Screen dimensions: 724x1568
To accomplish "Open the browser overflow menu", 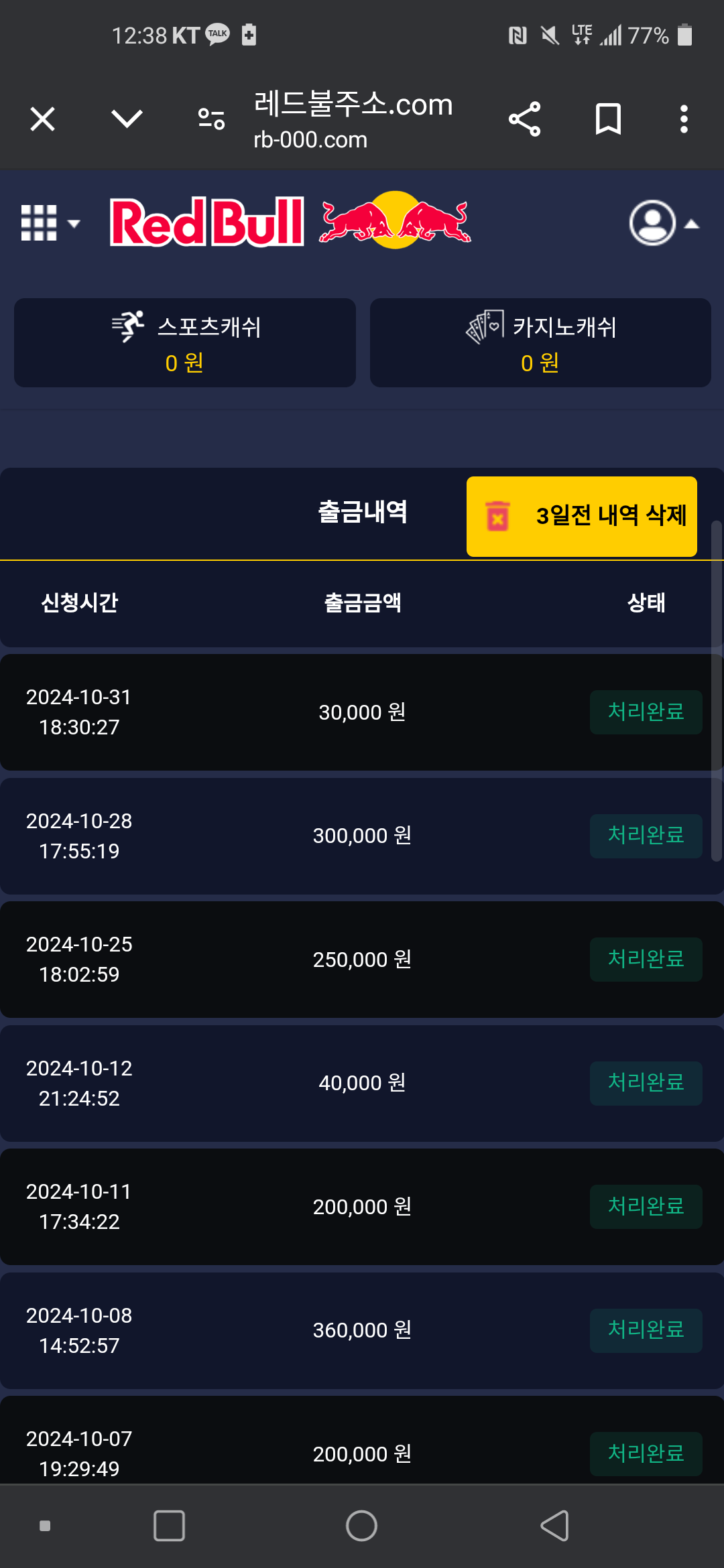I will click(x=684, y=119).
